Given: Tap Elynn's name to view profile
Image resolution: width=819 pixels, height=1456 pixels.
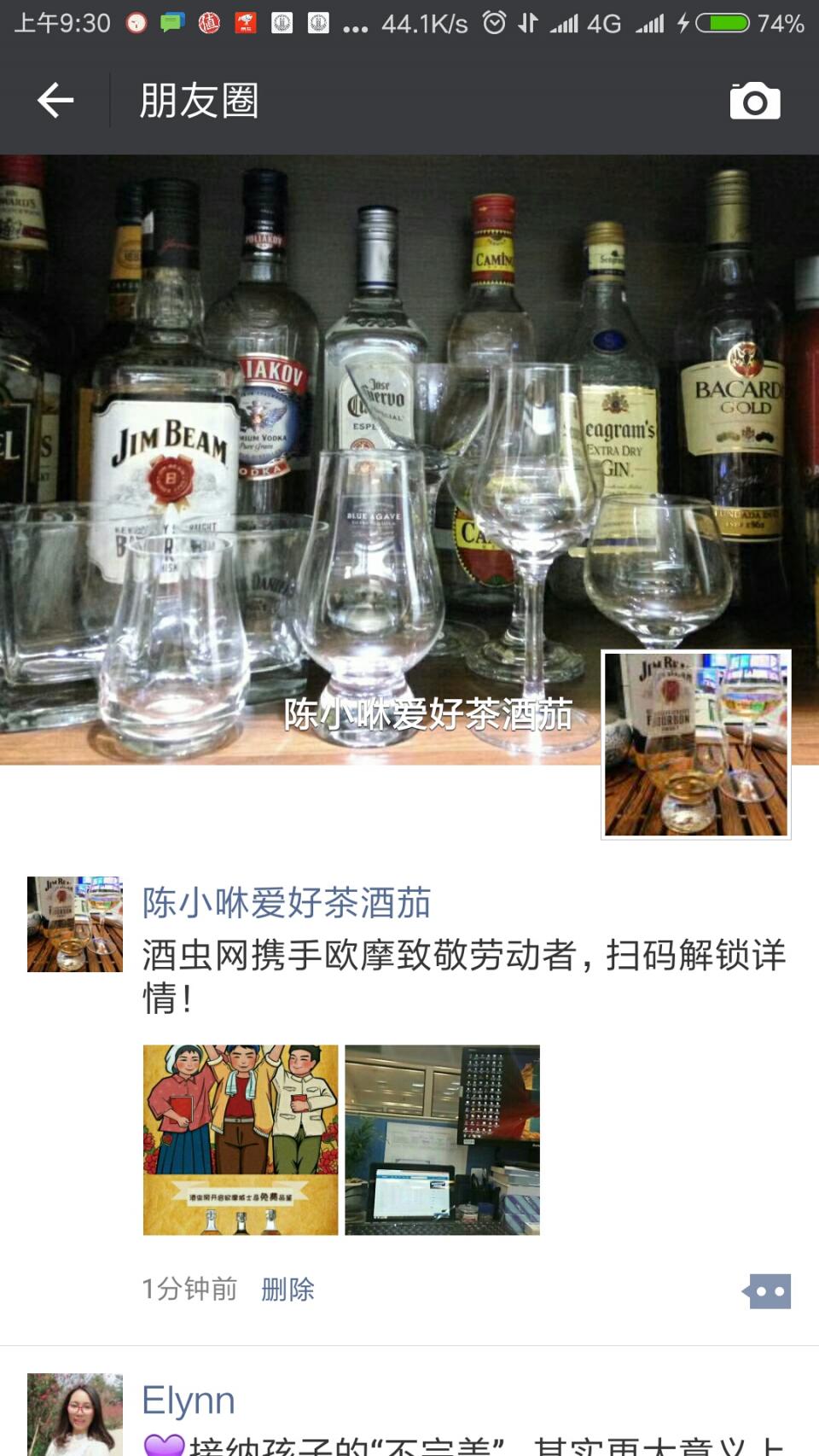Looking at the screenshot, I should click(189, 1398).
